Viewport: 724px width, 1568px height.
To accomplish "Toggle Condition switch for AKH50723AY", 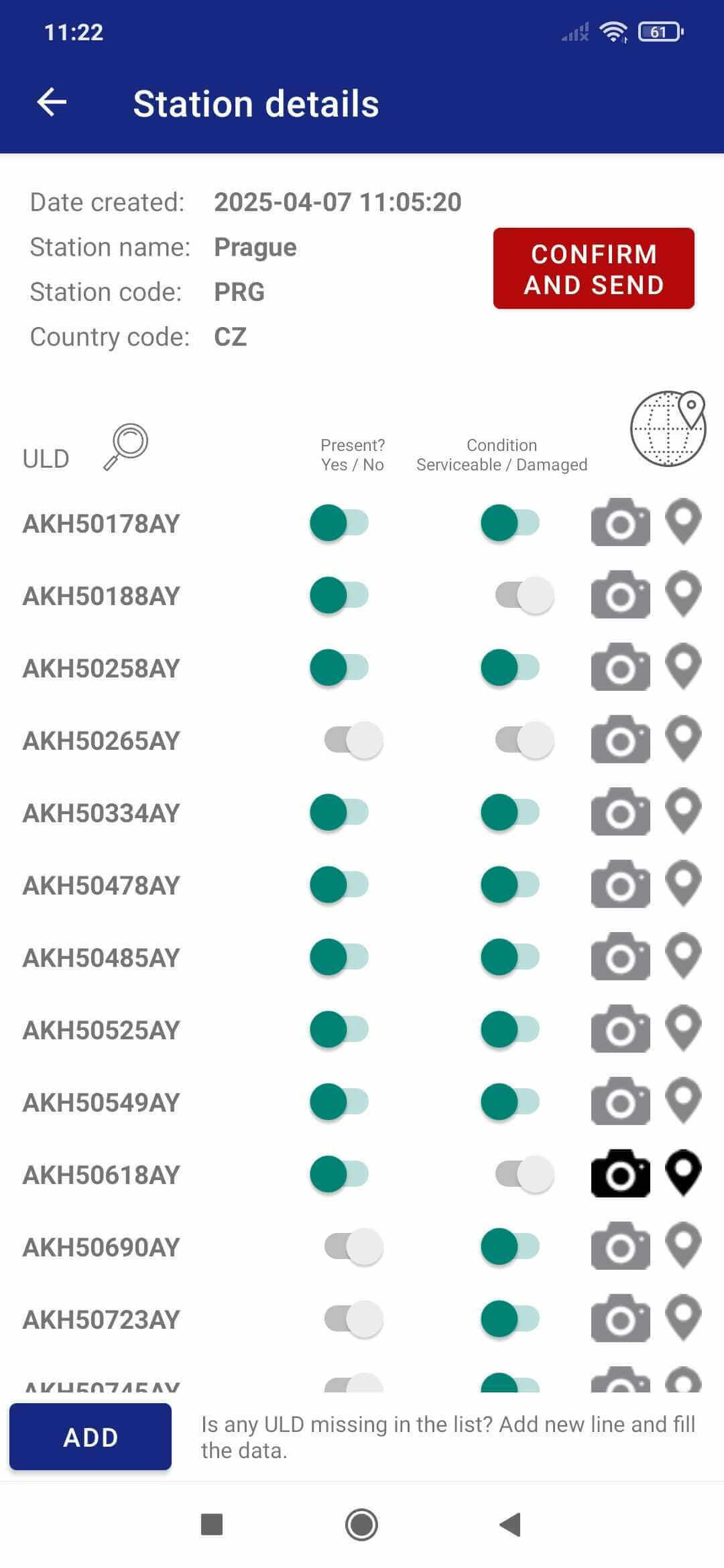I will (x=510, y=1319).
